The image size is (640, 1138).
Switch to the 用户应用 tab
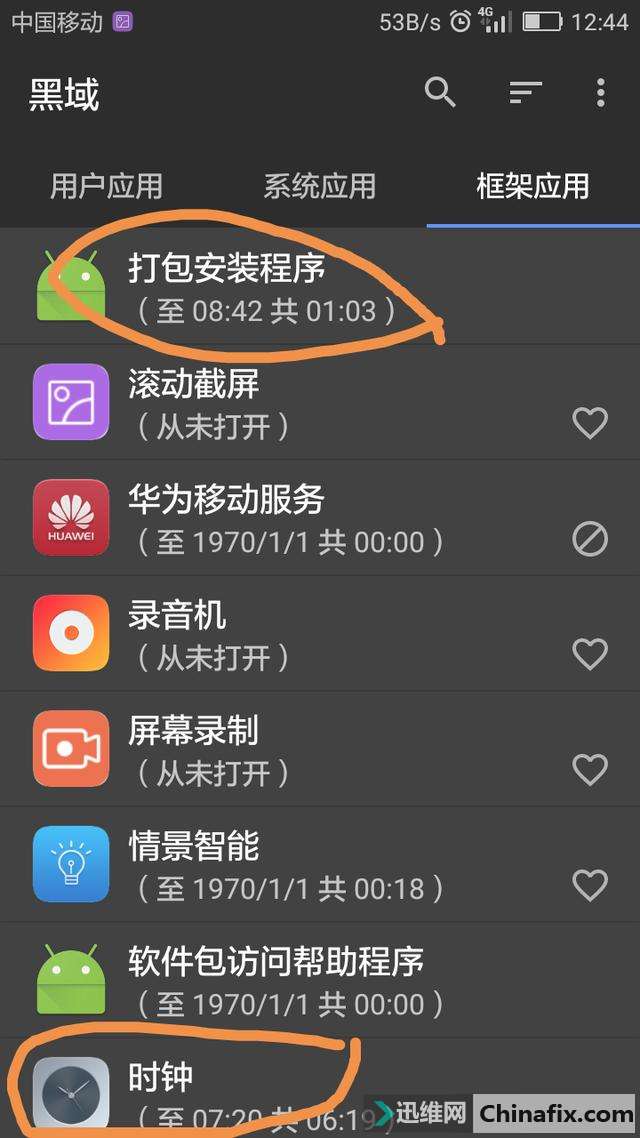pyautogui.click(x=106, y=186)
